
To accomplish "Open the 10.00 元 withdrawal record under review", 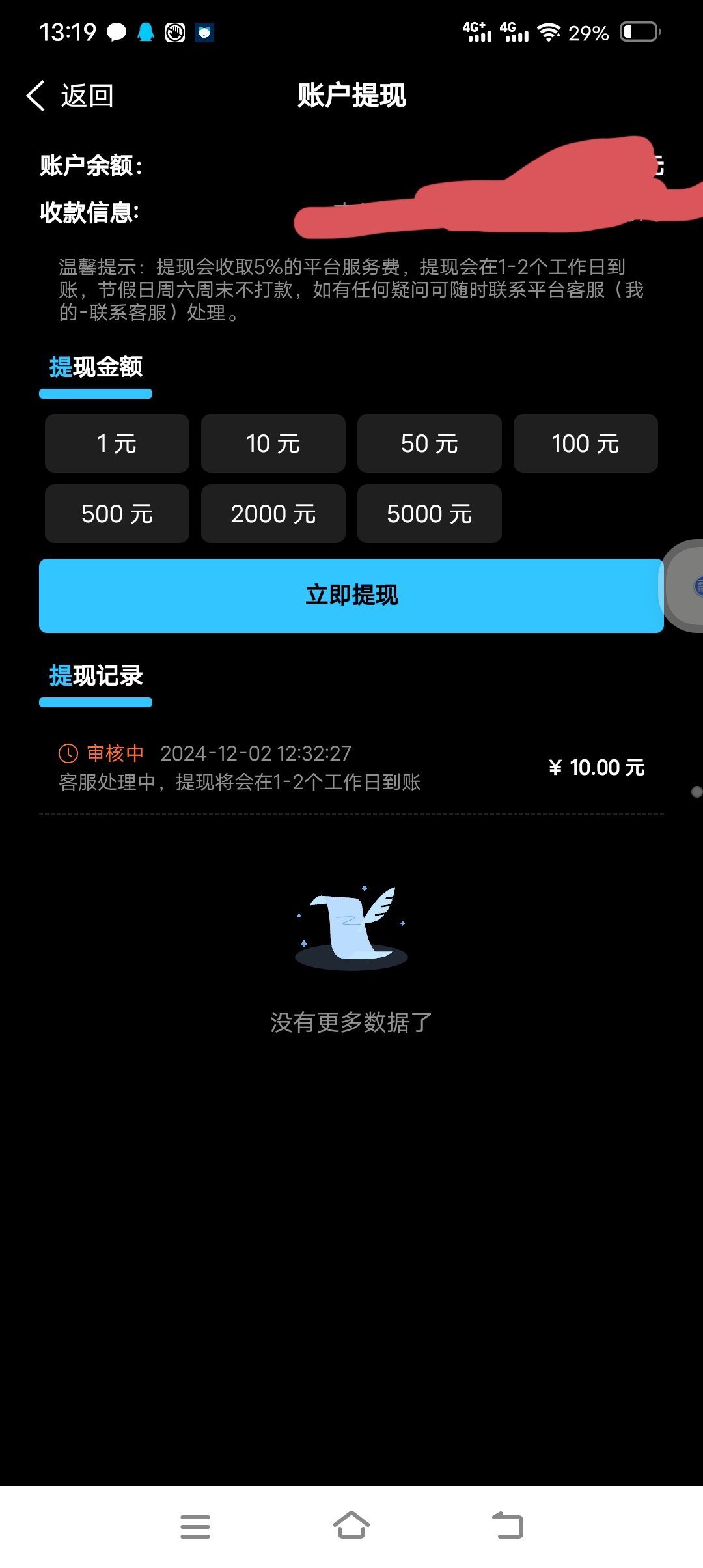I will (x=351, y=768).
